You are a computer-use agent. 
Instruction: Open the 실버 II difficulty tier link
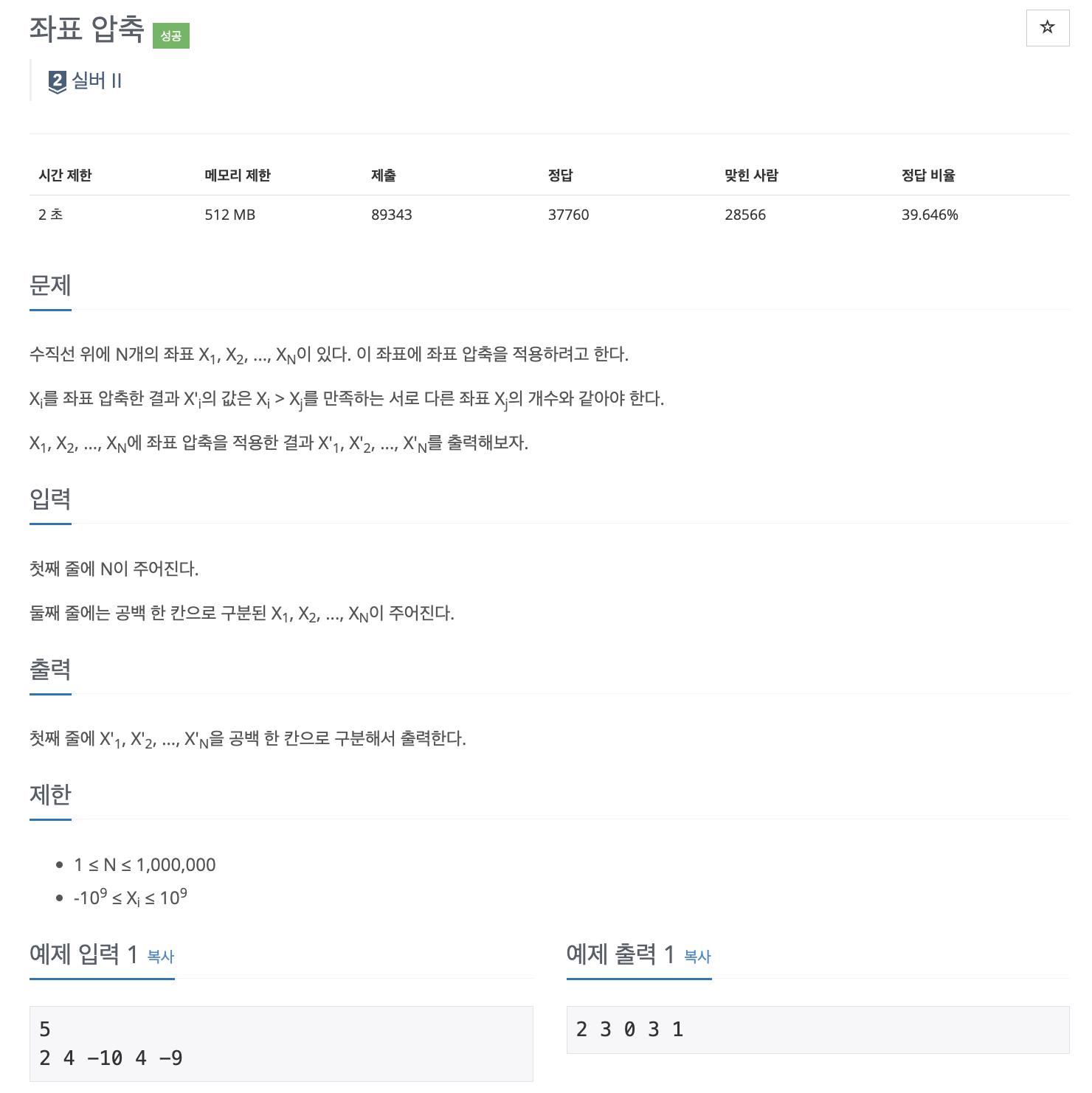coord(96,80)
